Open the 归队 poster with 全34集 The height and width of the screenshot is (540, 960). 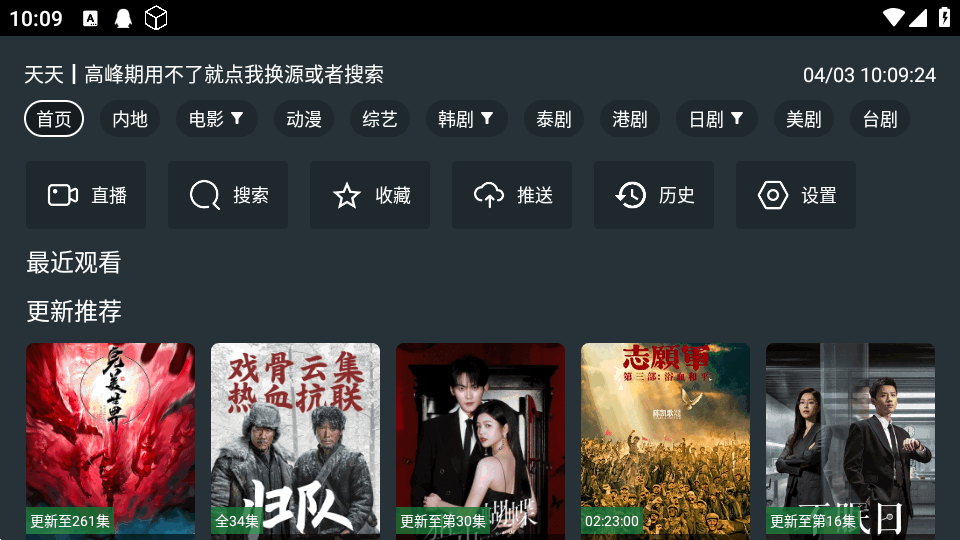point(295,438)
